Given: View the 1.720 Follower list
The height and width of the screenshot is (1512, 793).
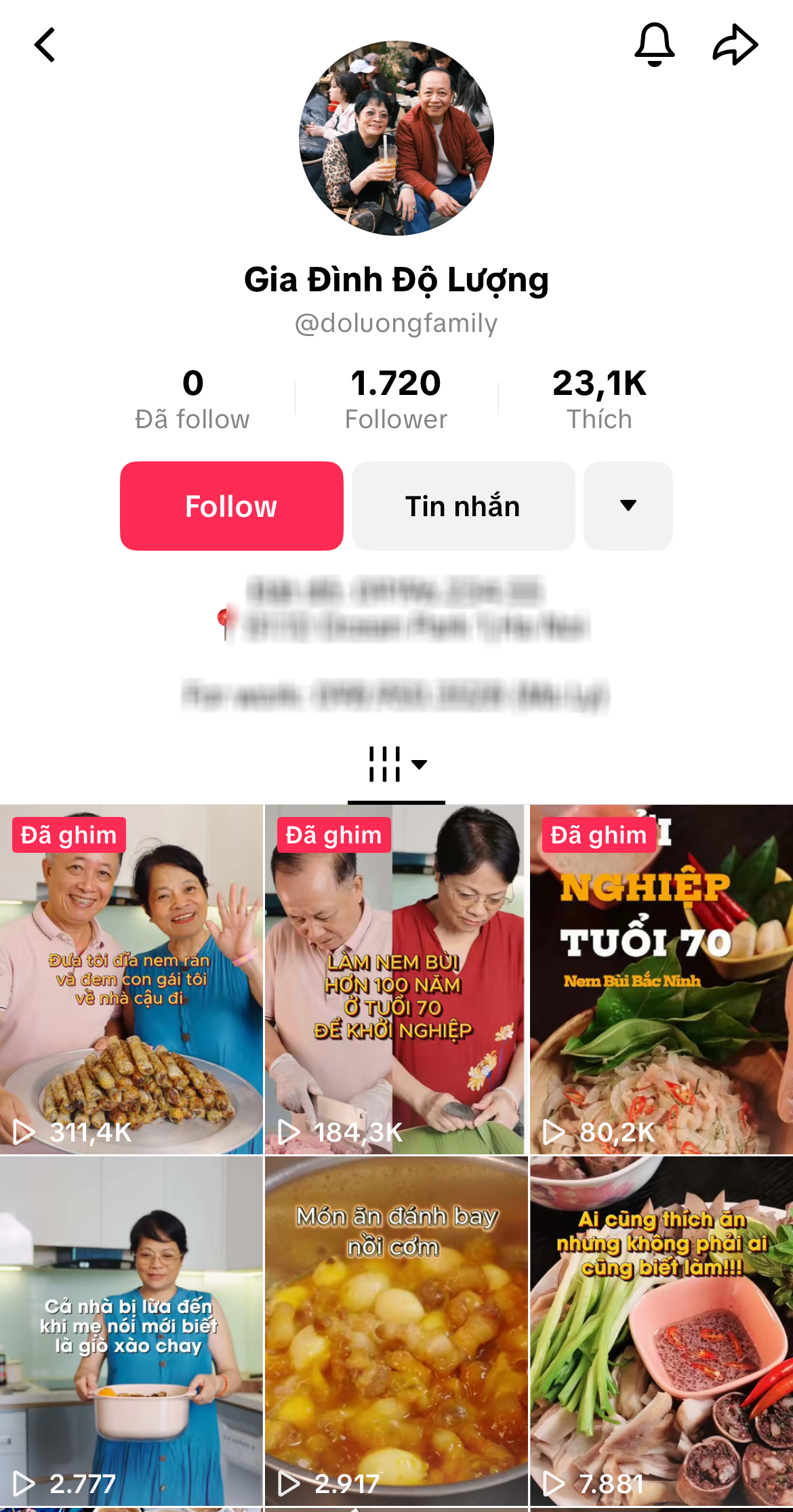Looking at the screenshot, I should (396, 399).
